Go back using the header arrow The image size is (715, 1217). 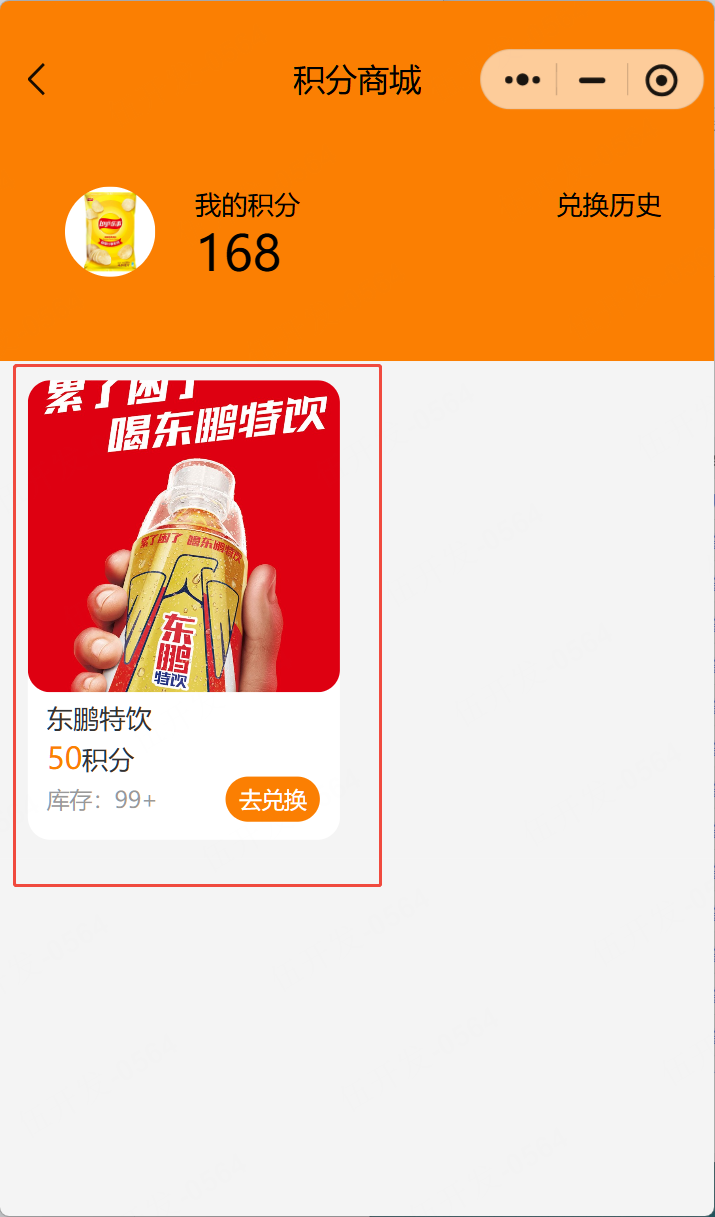(x=37, y=80)
